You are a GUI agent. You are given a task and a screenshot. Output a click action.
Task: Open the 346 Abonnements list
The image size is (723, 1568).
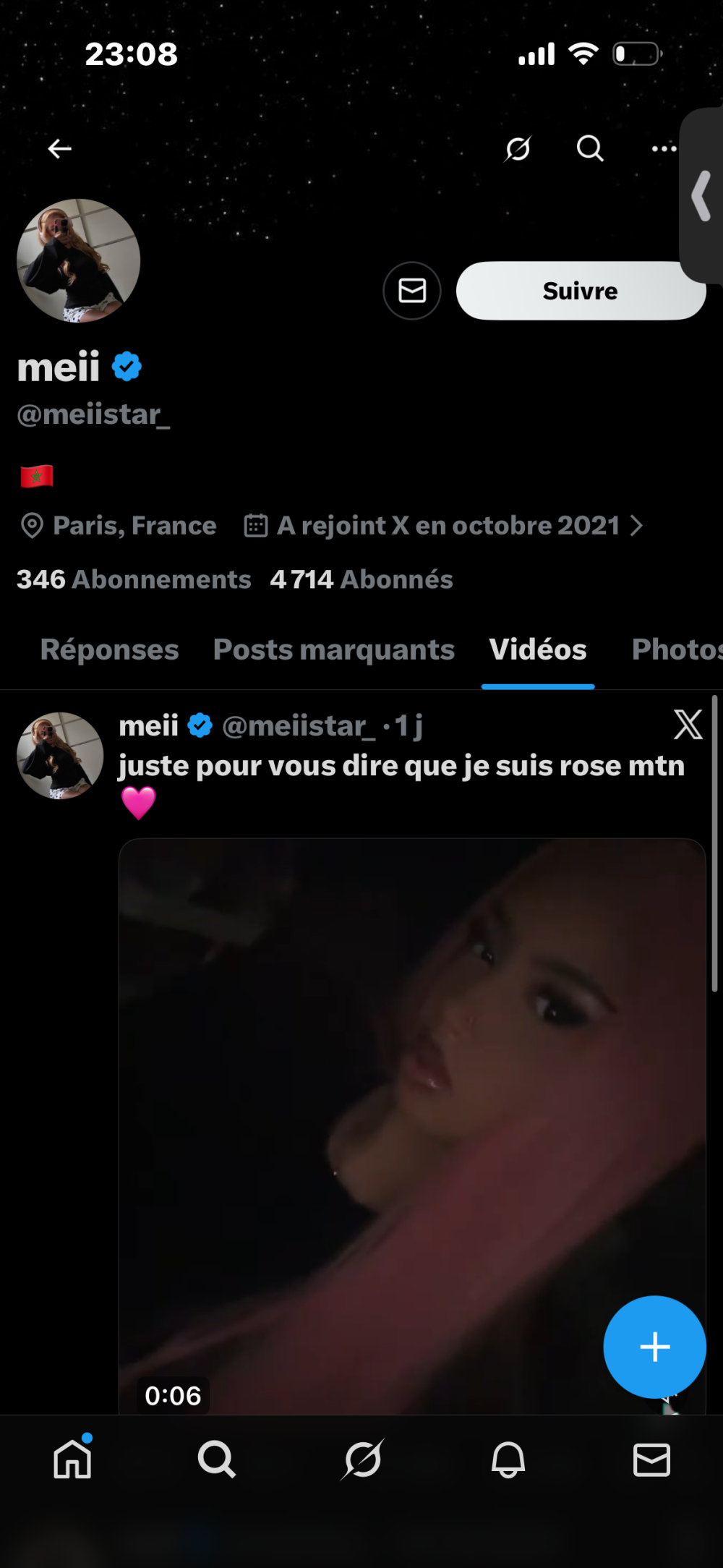tap(134, 579)
